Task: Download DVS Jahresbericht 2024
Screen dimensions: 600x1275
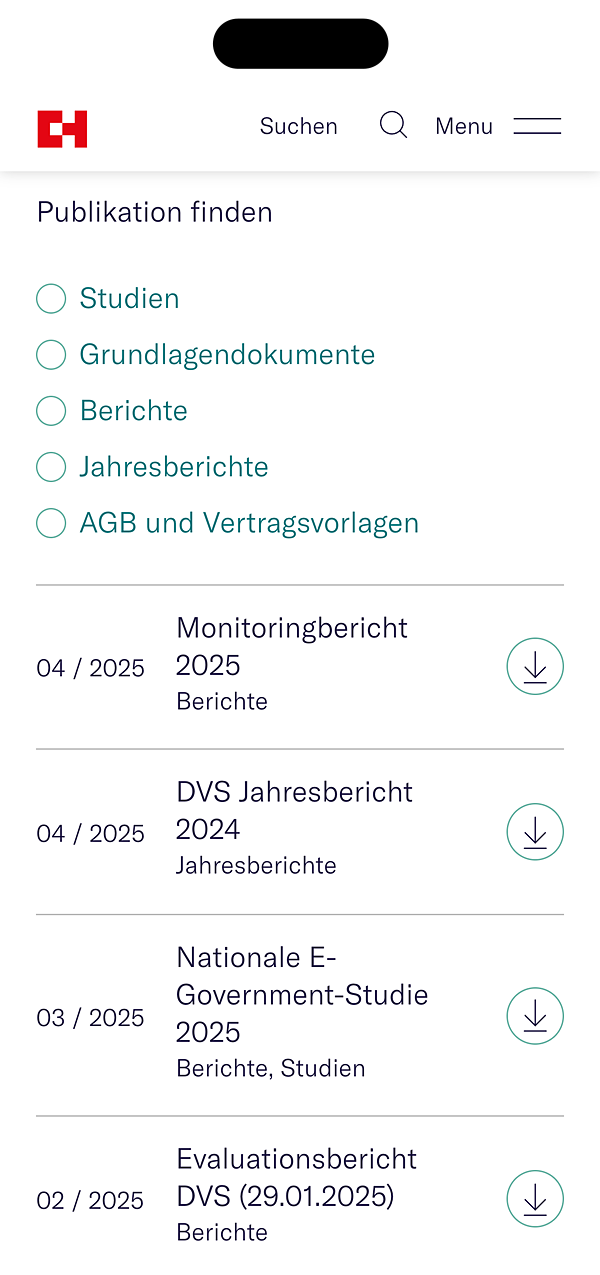Action: 535,832
